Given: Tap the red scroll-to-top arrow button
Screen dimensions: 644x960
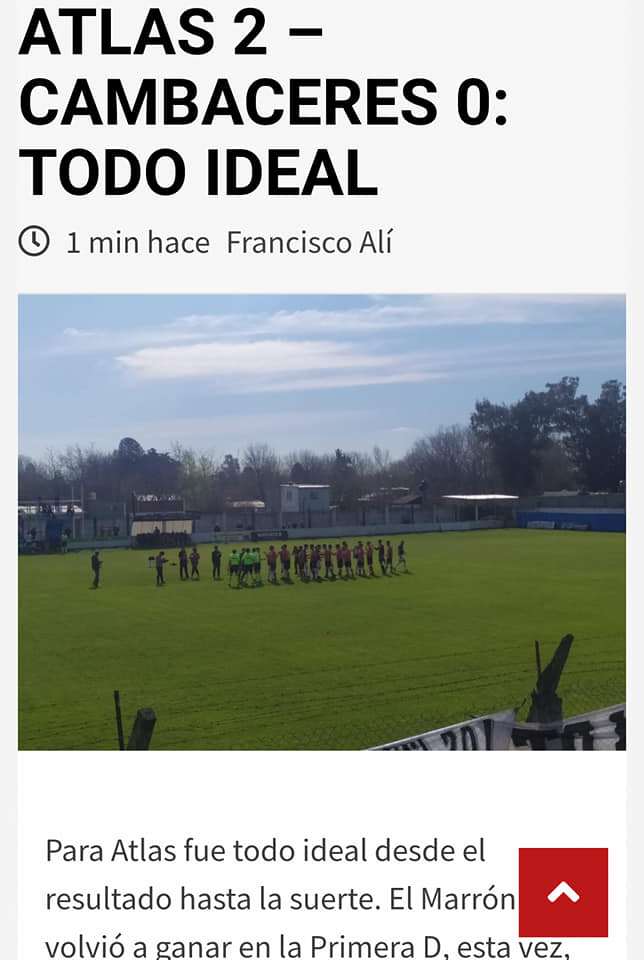Looking at the screenshot, I should [563, 892].
